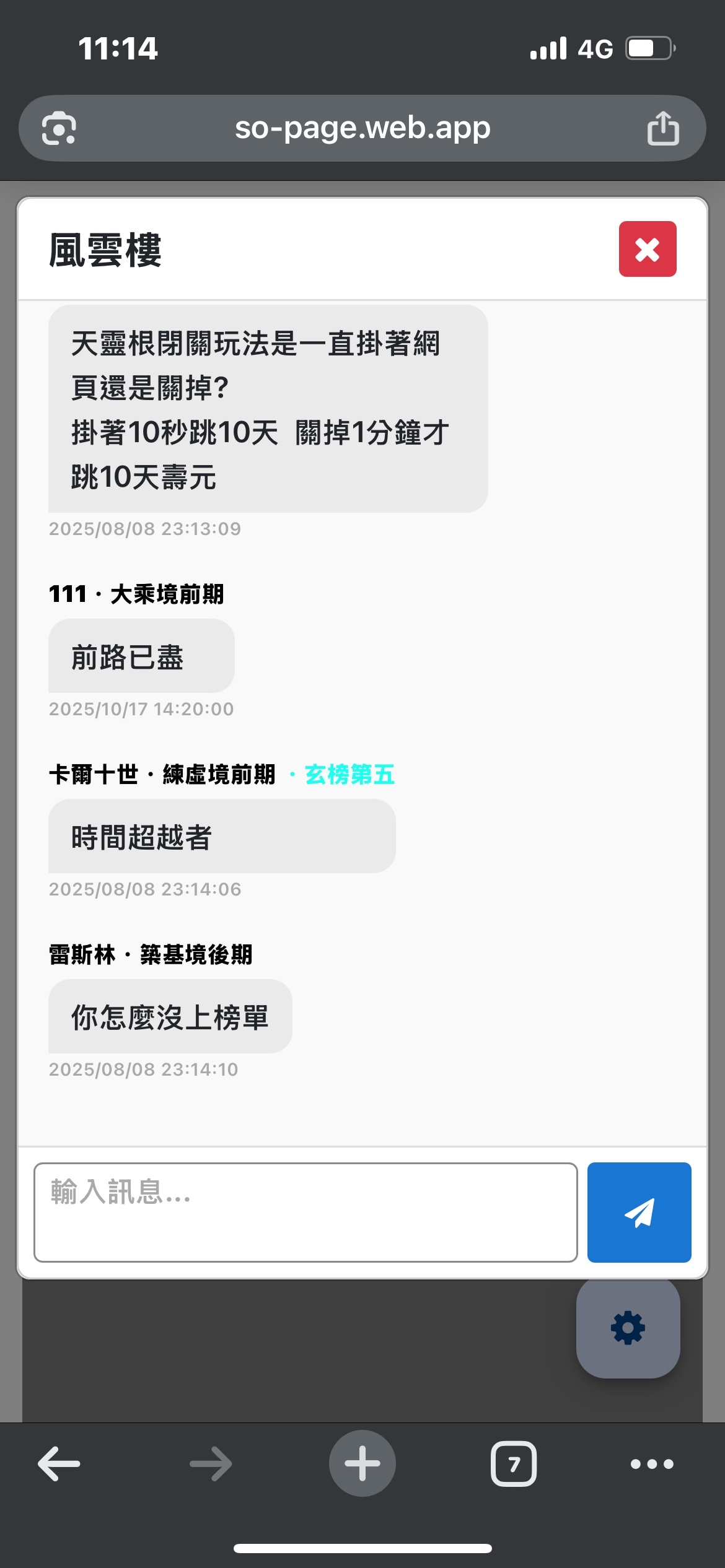
Task: Send the message with paper plane button
Action: click(x=639, y=1212)
